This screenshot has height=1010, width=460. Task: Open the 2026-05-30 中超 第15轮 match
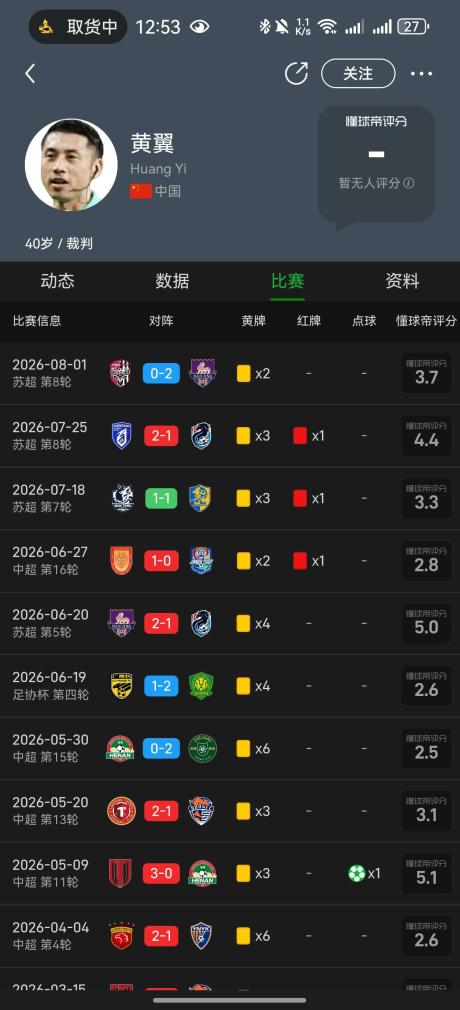click(x=230, y=748)
